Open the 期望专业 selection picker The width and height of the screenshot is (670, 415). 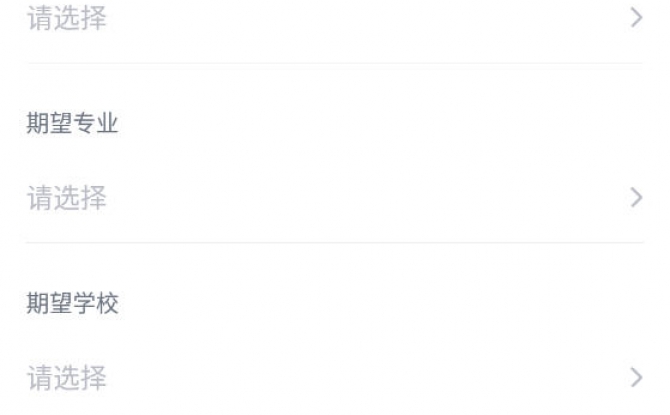pos(334,197)
